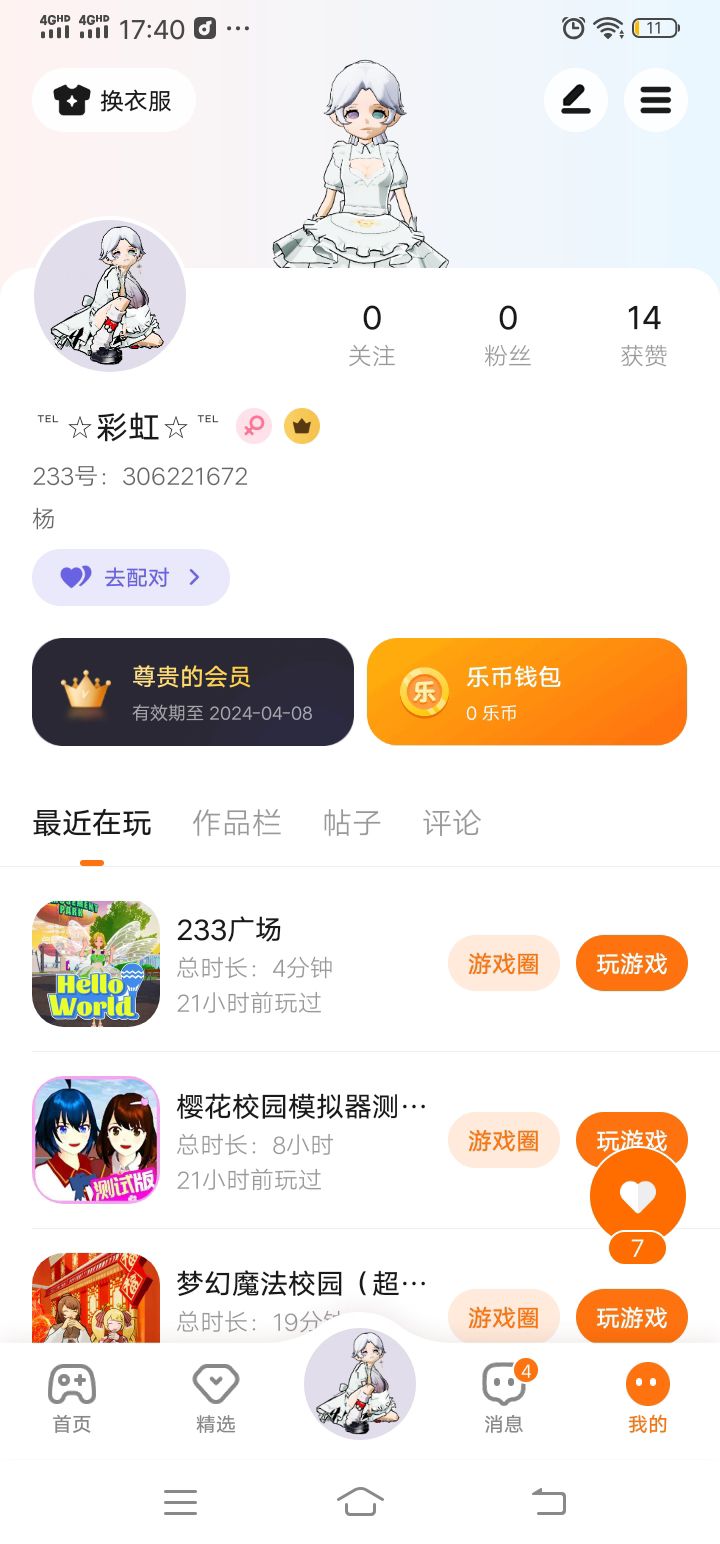Screen dimensions: 720x1544
Task: Tap the 换衣服 change clothes button
Action: [114, 100]
